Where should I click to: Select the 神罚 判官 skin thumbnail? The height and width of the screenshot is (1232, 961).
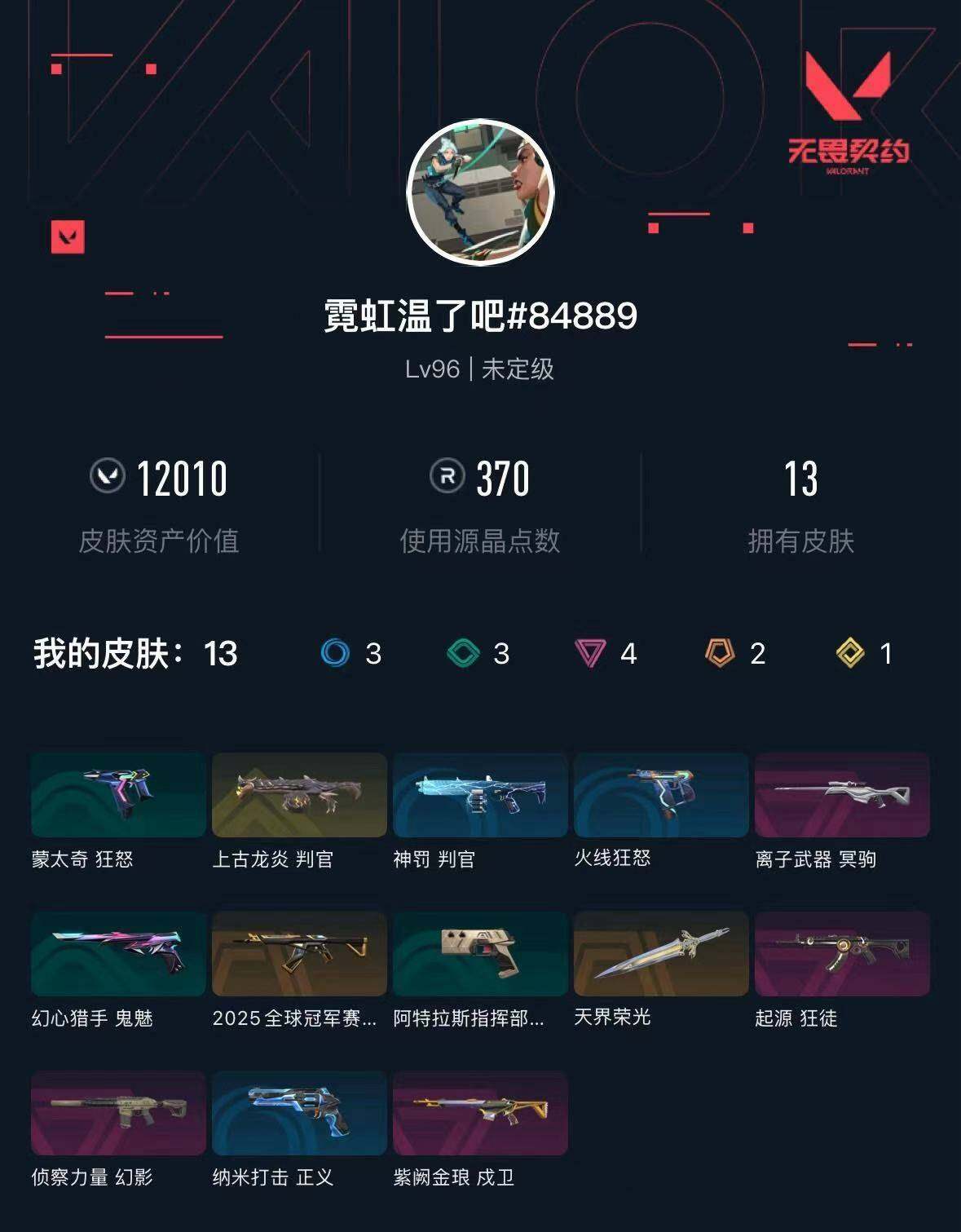point(479,796)
